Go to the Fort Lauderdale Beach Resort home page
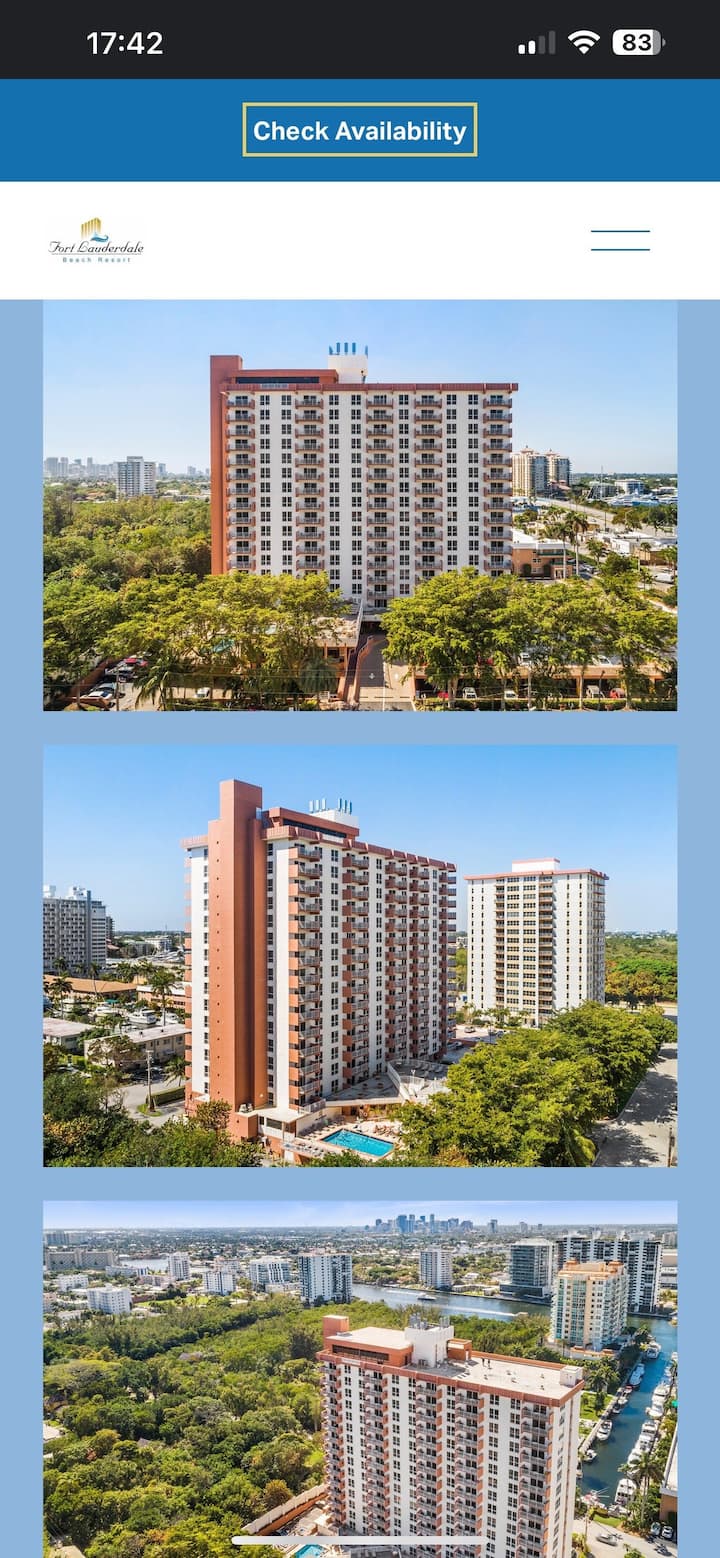This screenshot has height=1558, width=720. [96, 240]
